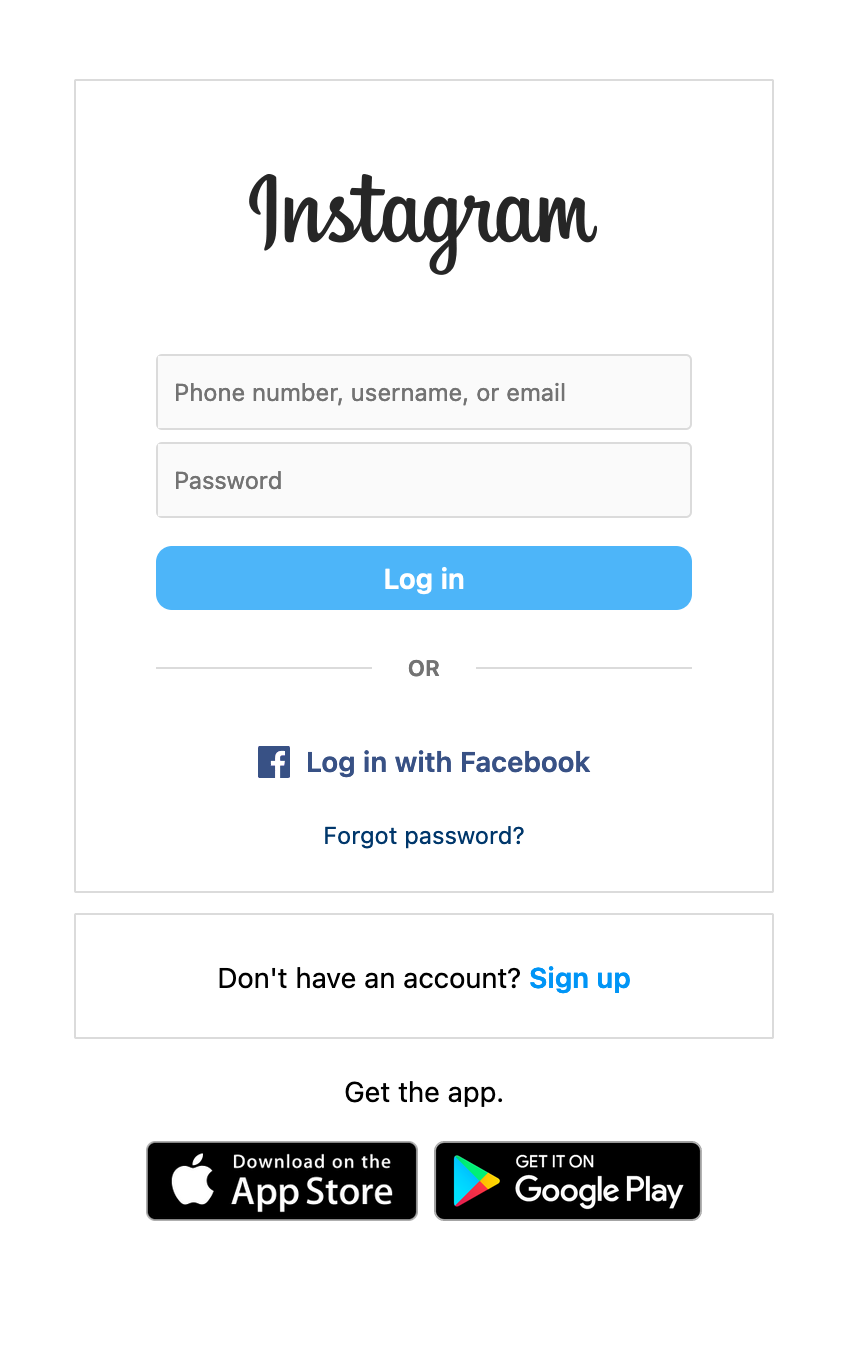The image size is (860, 1352).
Task: Tap the blue Log in button
Action: [x=423, y=578]
